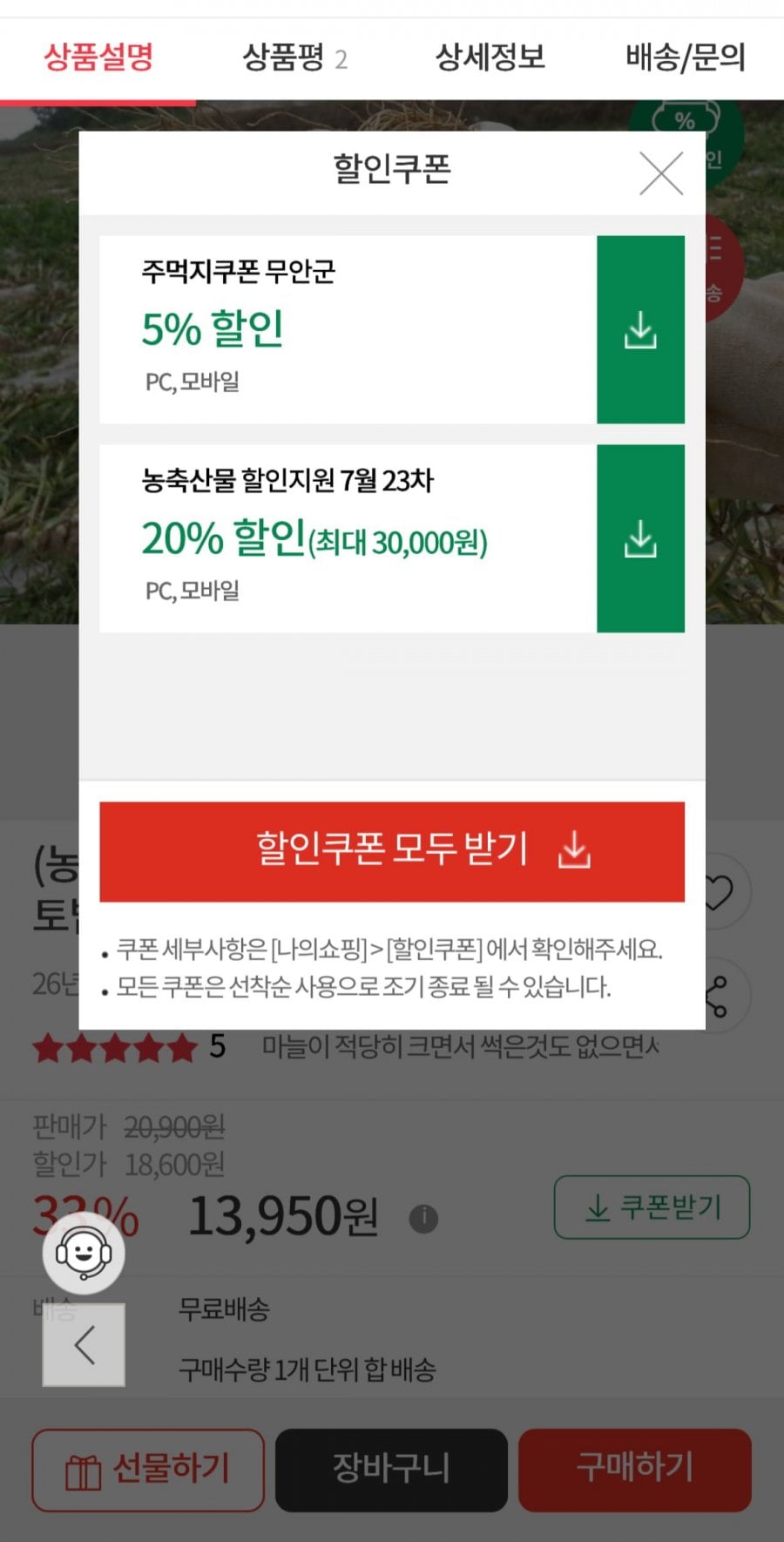Image resolution: width=784 pixels, height=1542 pixels.
Task: Download the 주먹지쿠폰 무안군 5% coupon
Action: click(640, 329)
